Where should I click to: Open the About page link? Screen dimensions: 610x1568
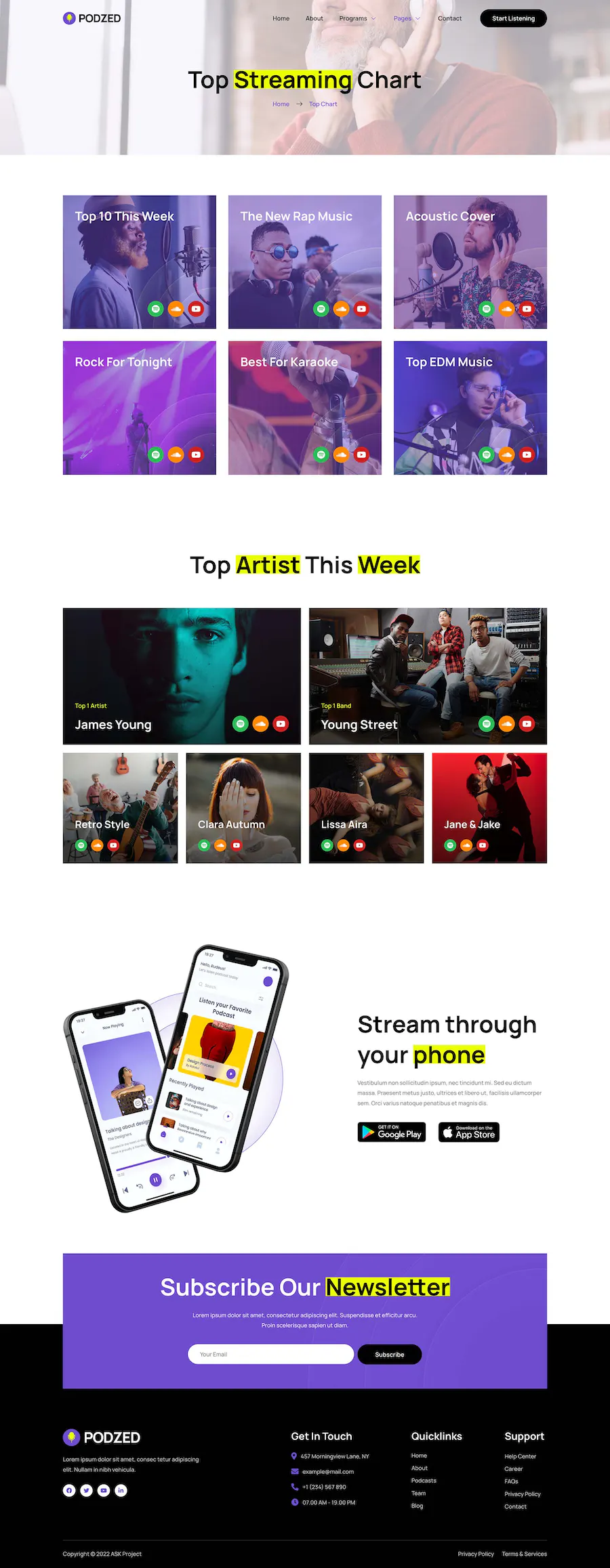314,18
